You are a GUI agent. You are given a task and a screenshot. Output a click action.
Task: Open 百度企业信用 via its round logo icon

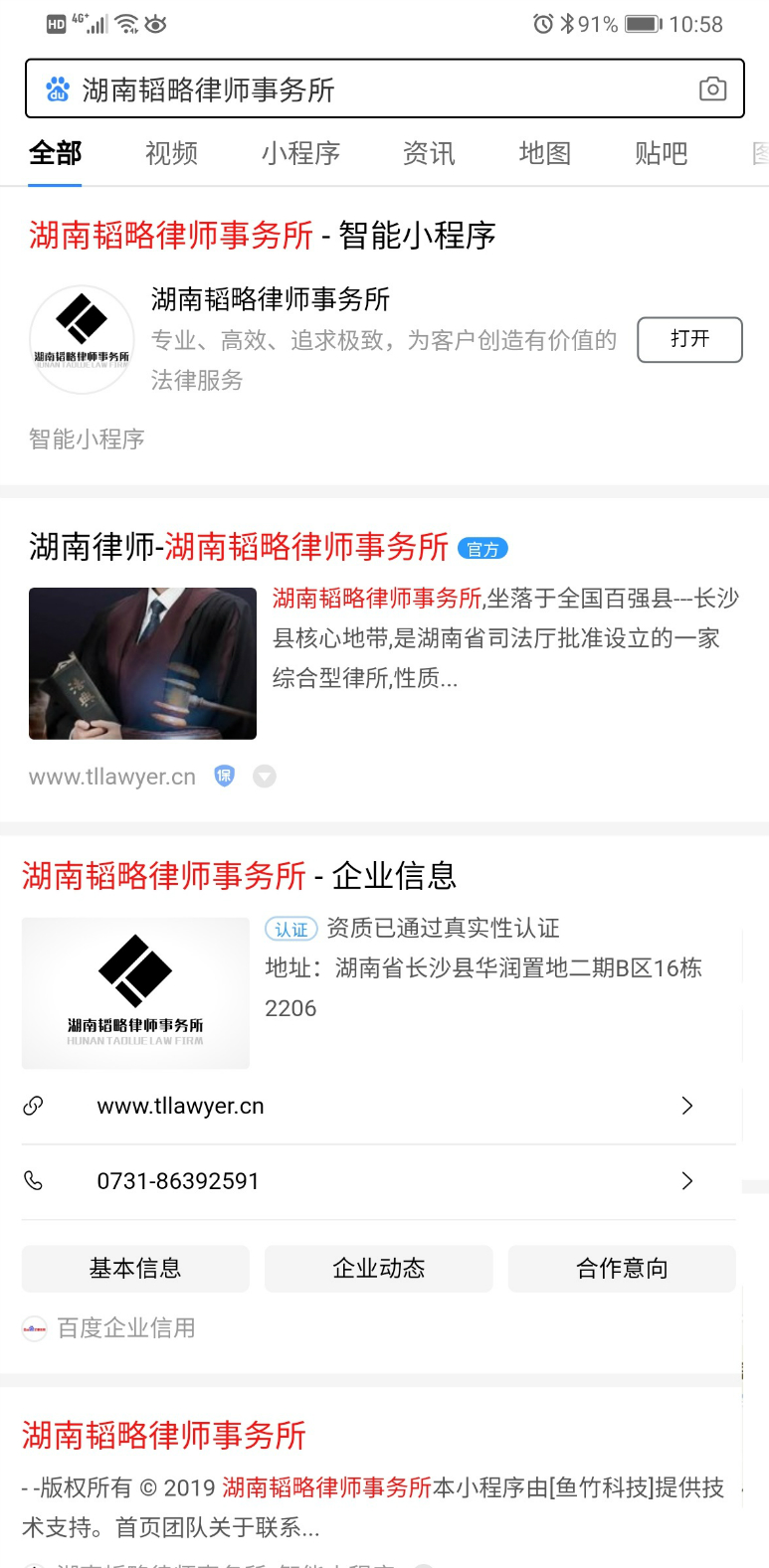pos(34,1327)
